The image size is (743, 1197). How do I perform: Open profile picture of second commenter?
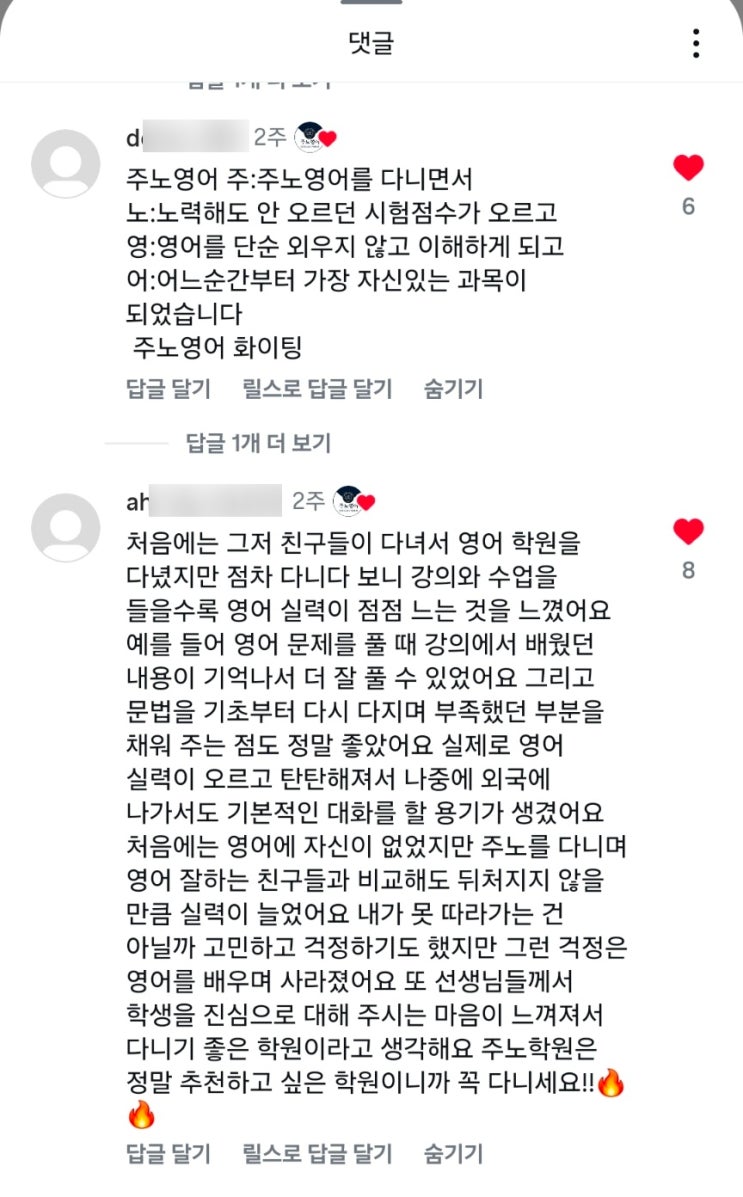click(x=66, y=526)
